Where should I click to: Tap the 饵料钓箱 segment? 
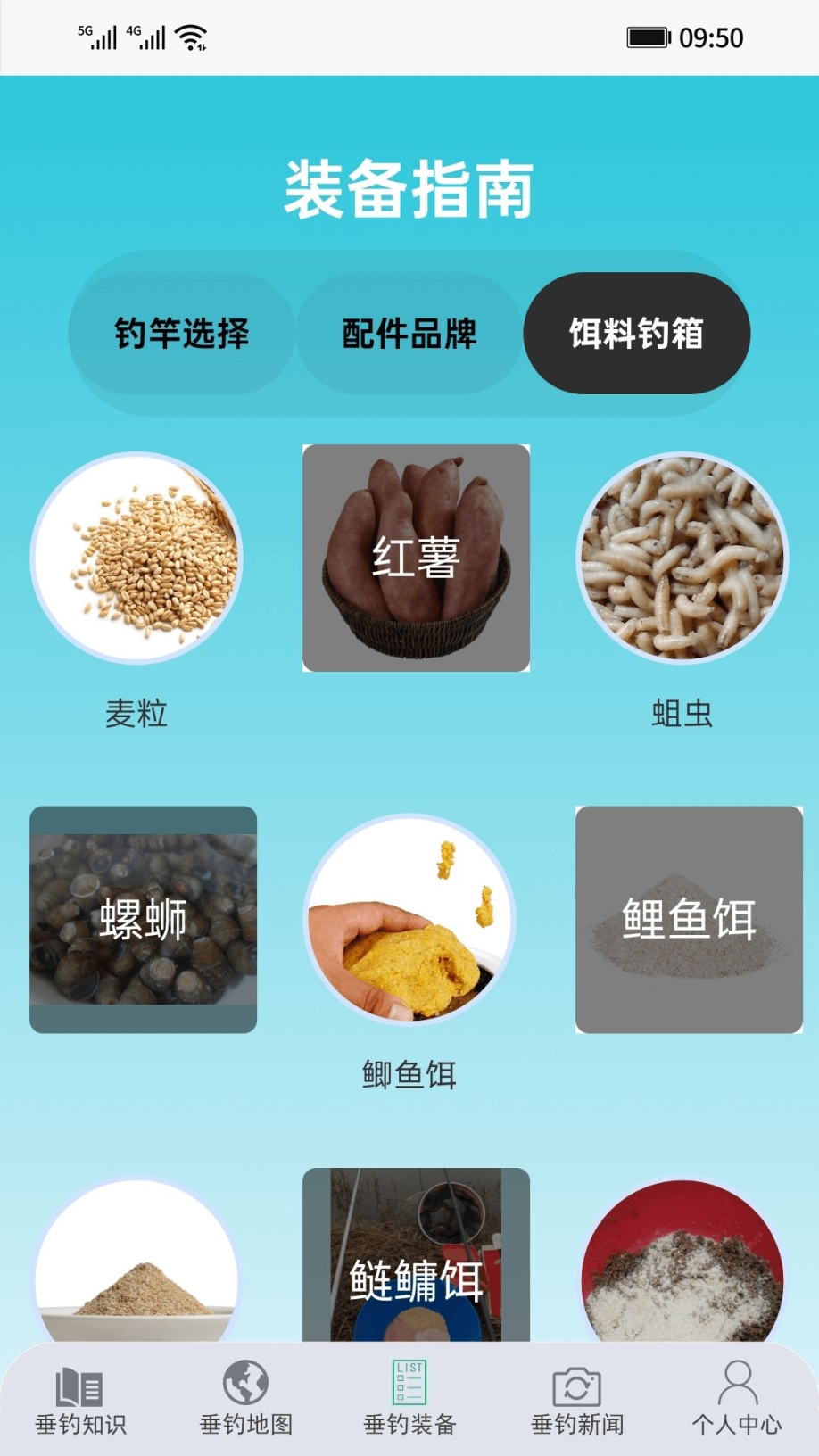[x=636, y=333]
